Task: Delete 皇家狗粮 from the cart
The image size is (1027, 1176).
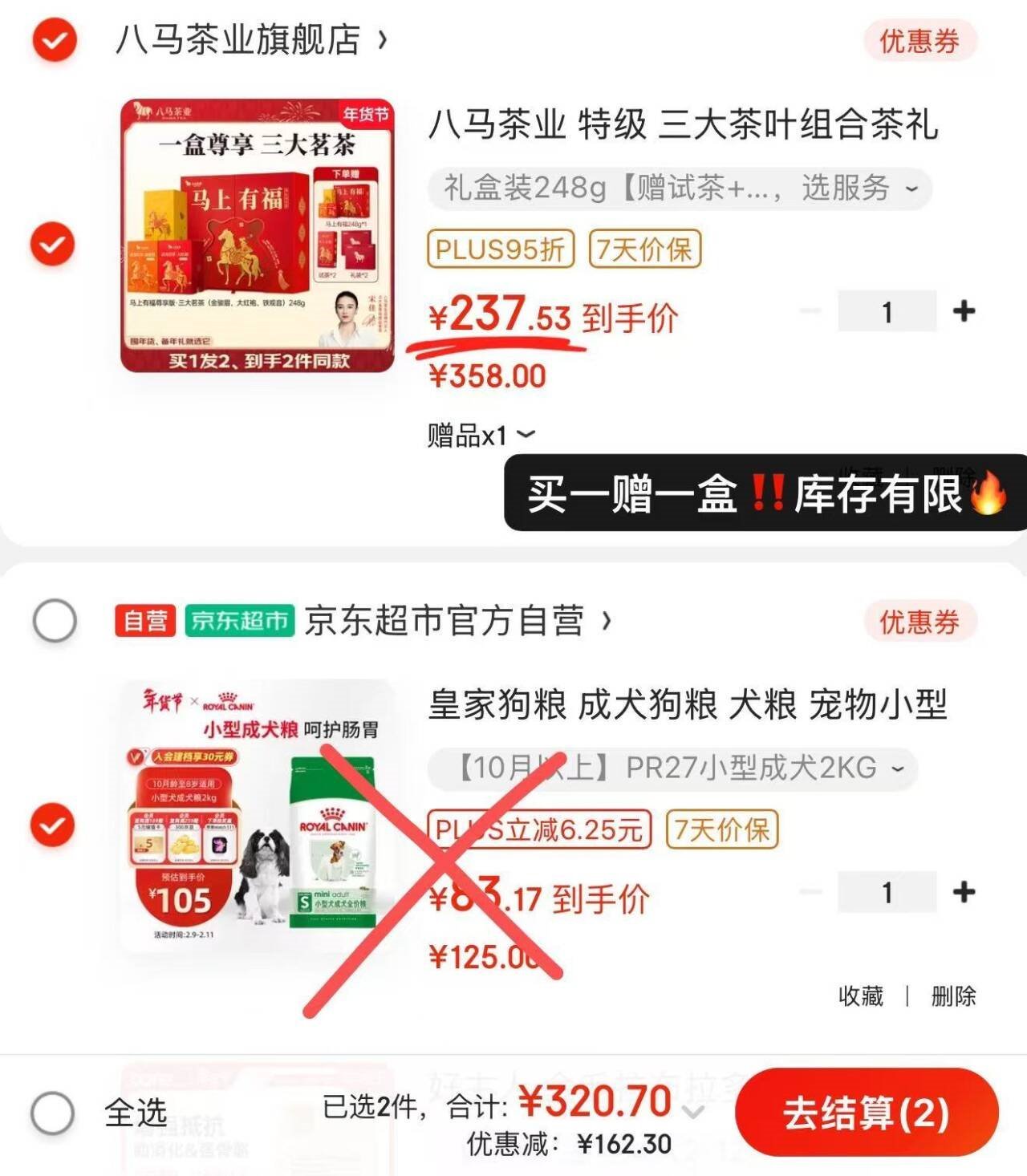Action: tap(953, 996)
